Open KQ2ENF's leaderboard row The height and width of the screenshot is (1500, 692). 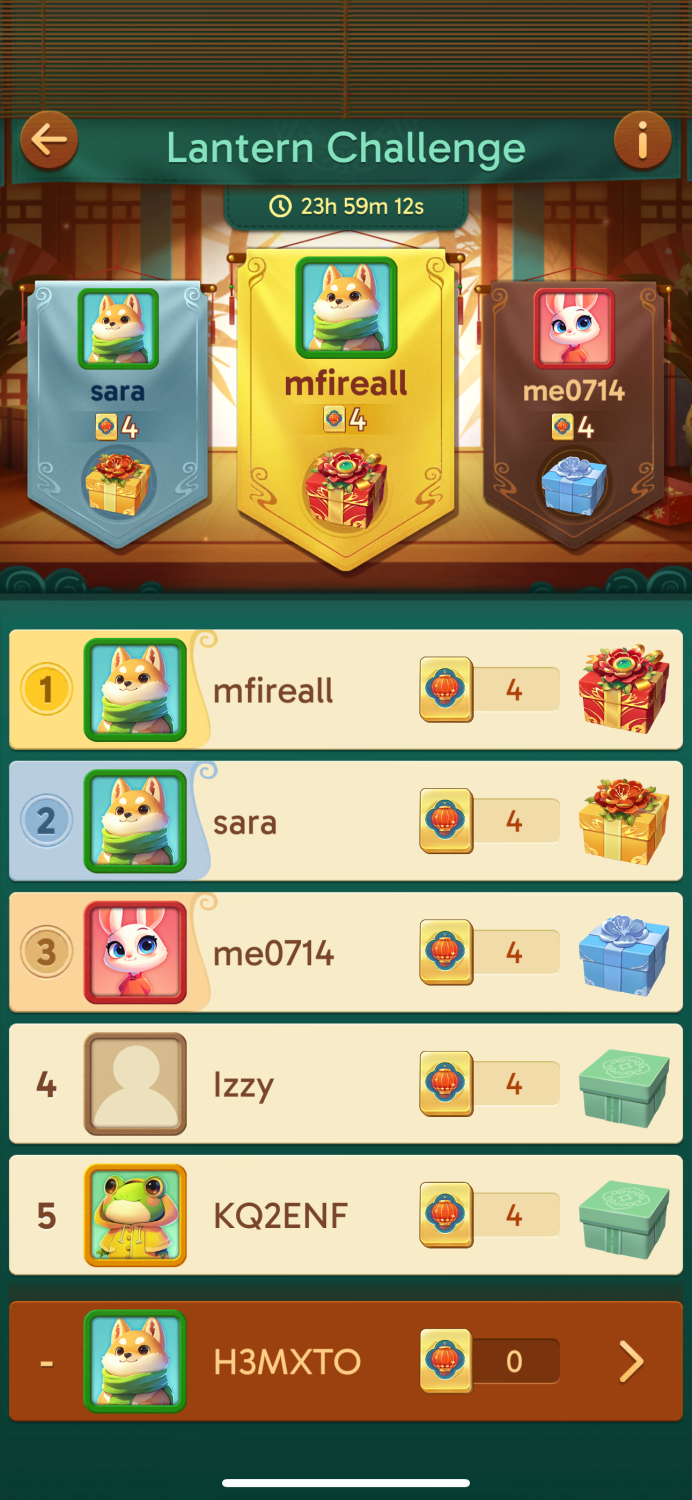(x=346, y=1215)
